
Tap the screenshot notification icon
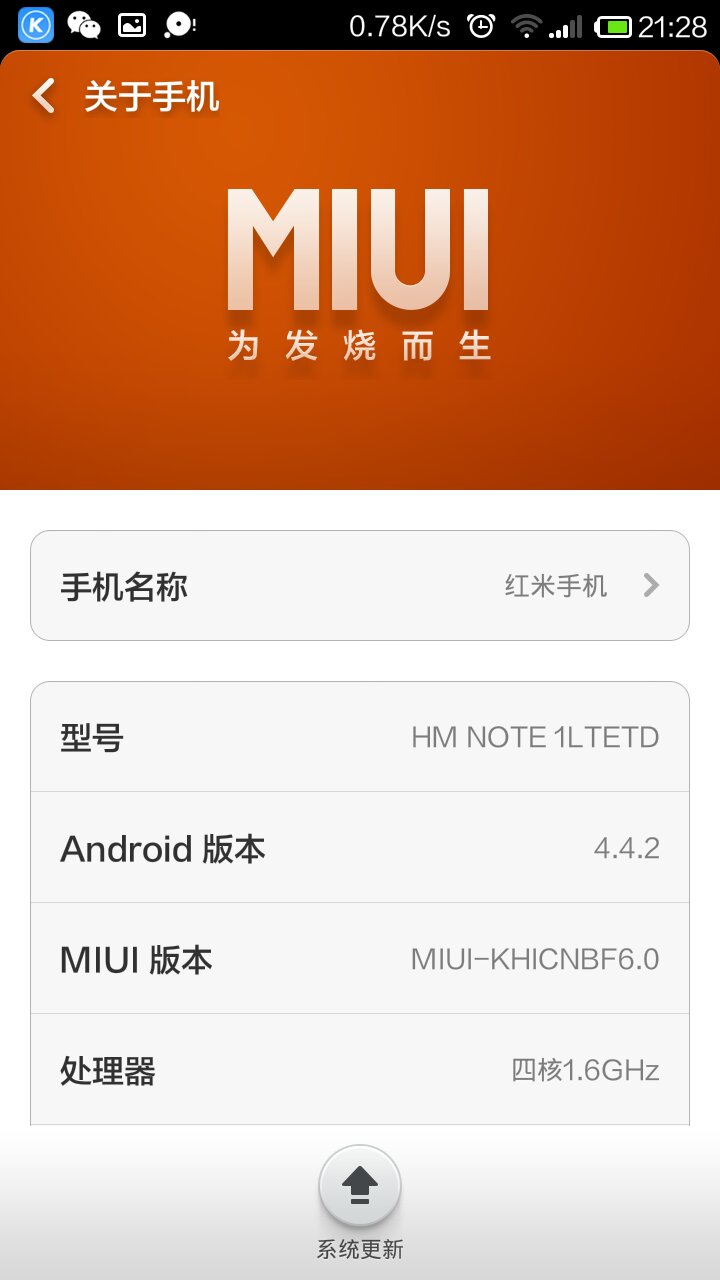[x=133, y=24]
